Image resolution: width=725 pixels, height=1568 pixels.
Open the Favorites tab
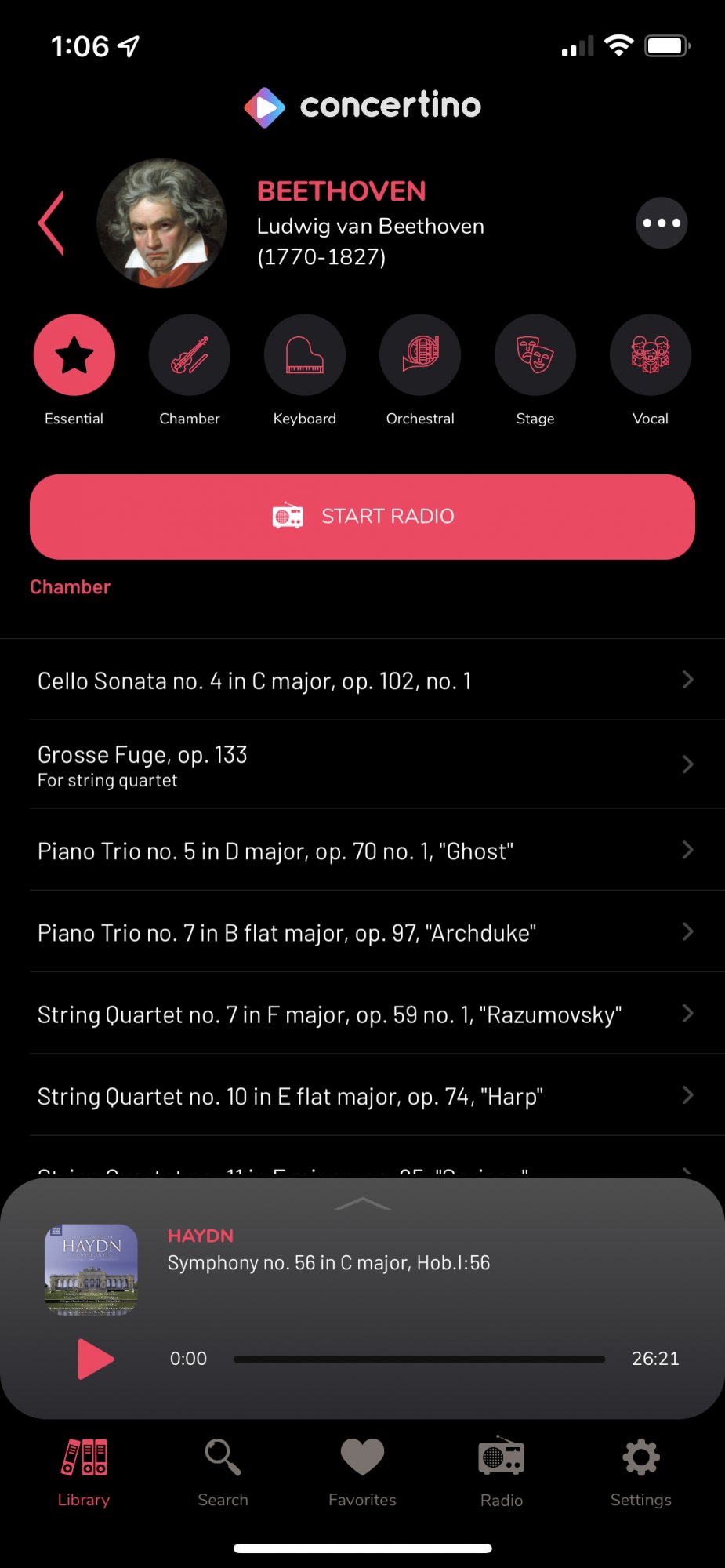[362, 1472]
